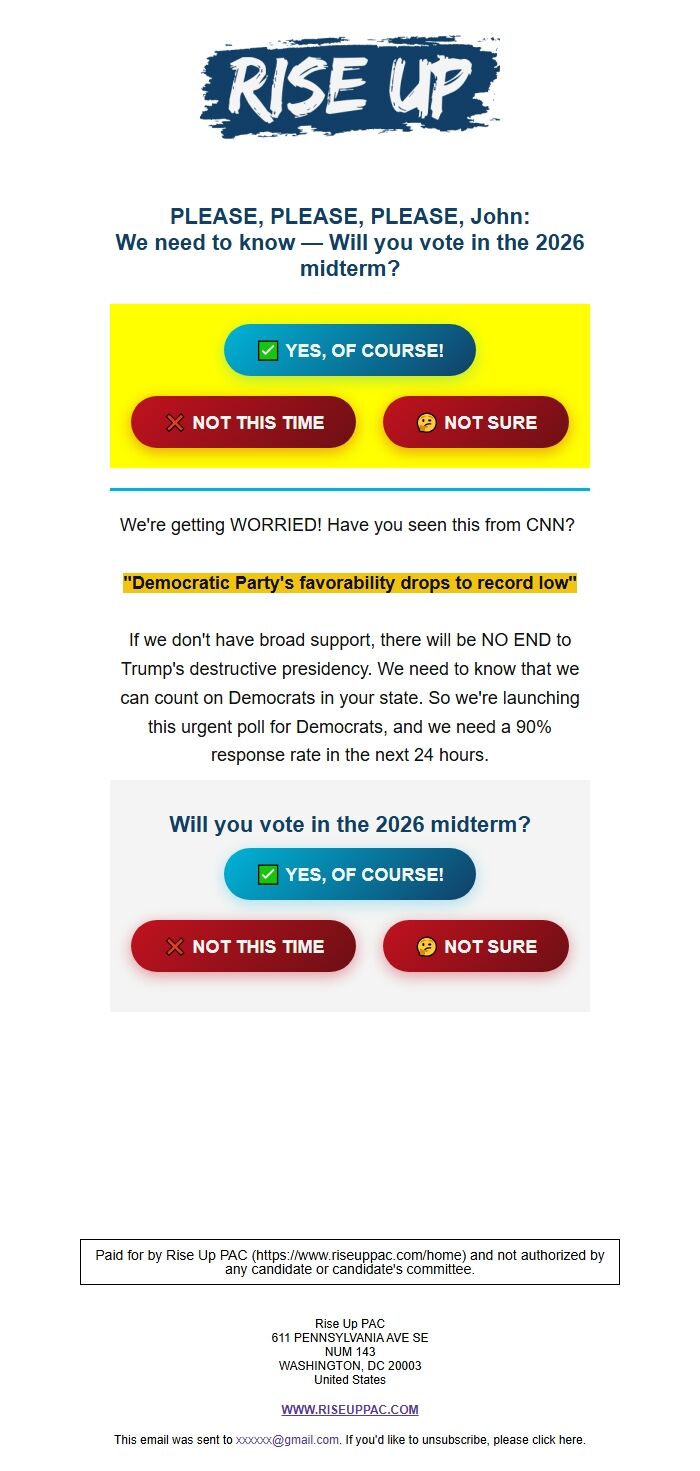Tap NOT SURE in the grey poll box
Viewport: 700px width, 1471px height.
(476, 946)
